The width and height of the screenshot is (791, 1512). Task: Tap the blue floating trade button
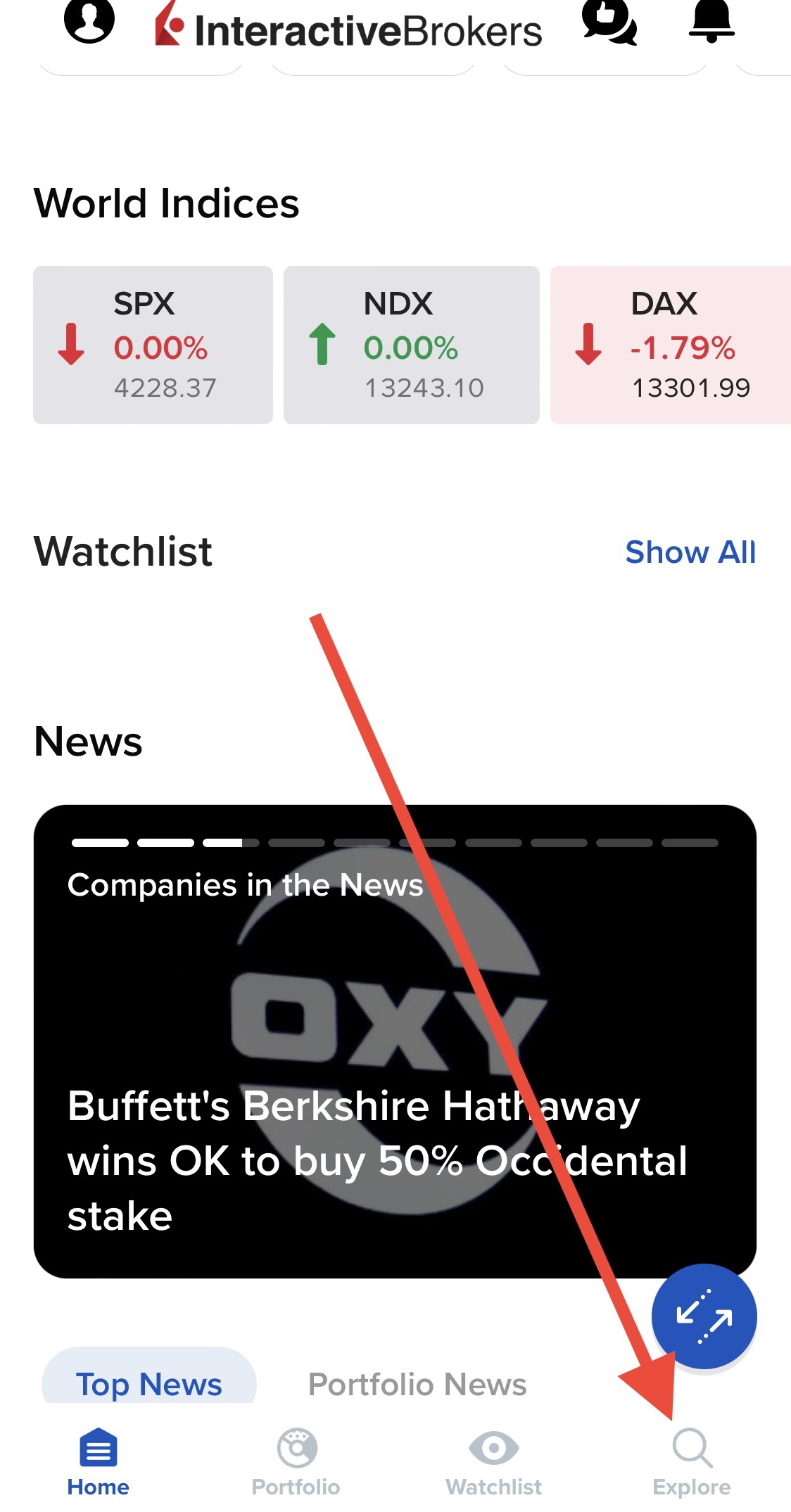704,1316
